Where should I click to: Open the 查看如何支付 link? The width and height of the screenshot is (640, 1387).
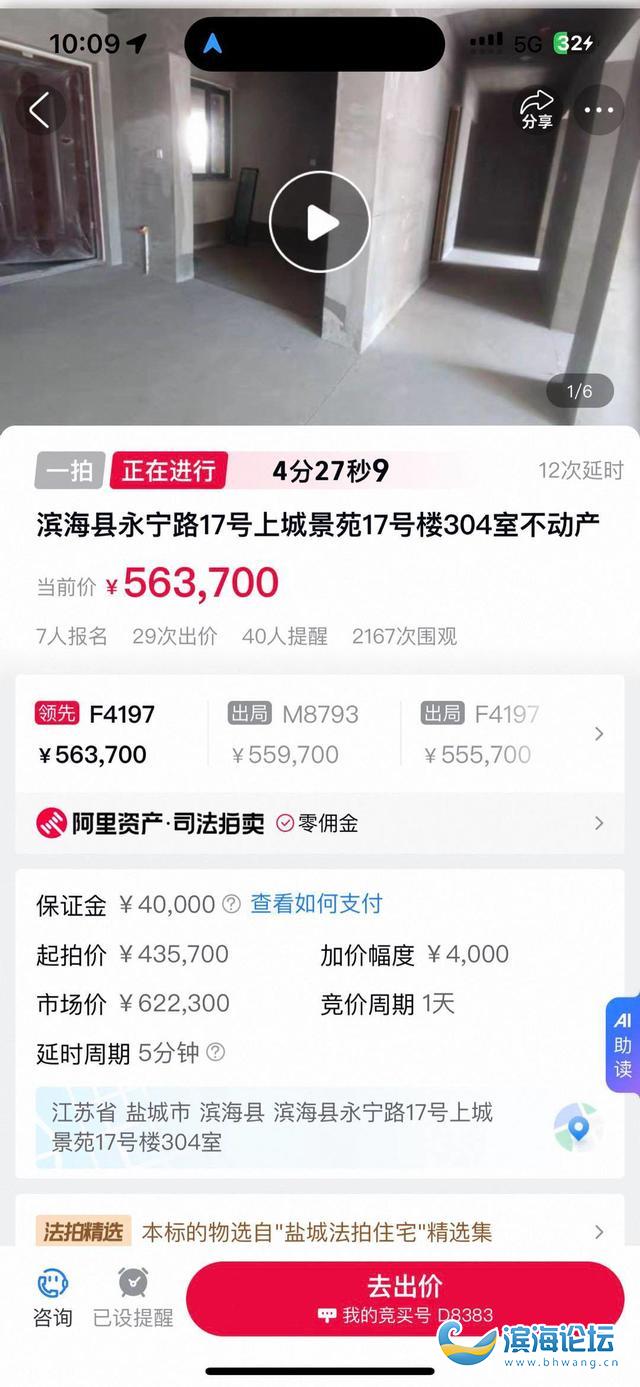coord(316,904)
